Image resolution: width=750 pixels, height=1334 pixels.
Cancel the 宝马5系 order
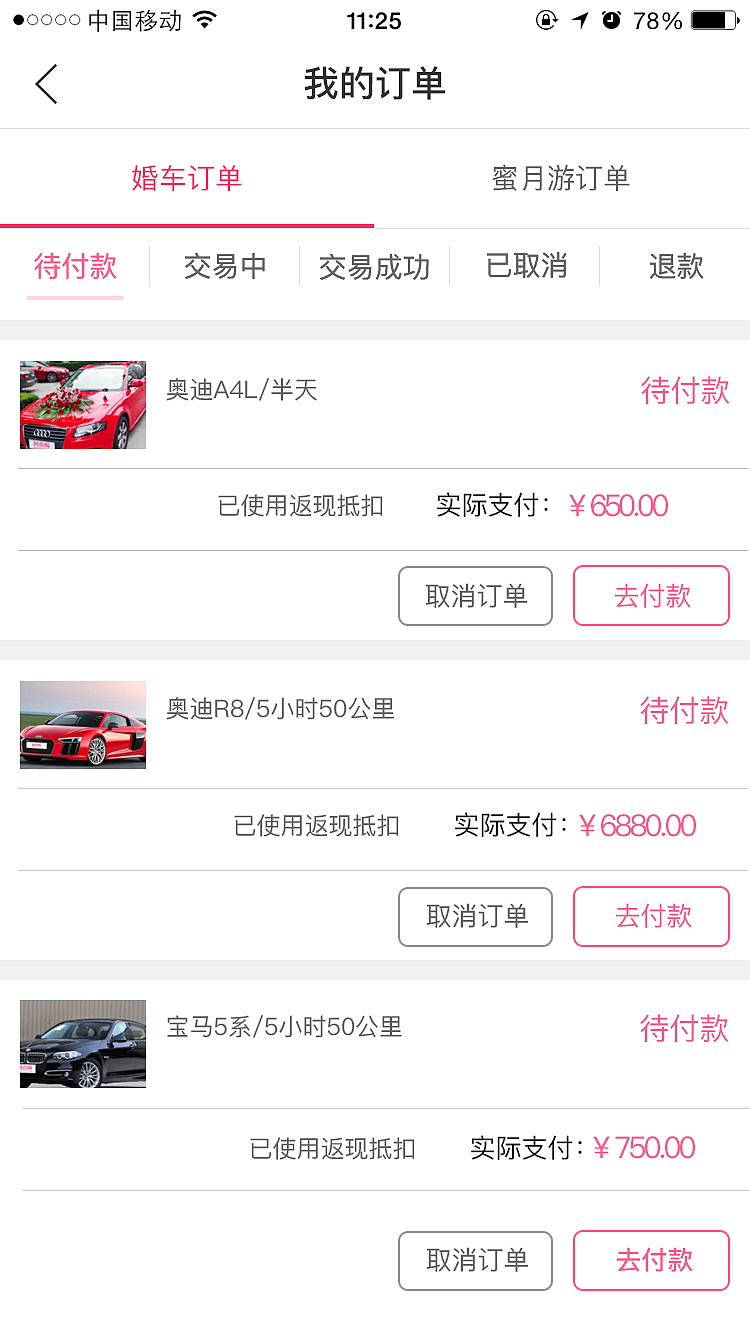click(x=475, y=1261)
